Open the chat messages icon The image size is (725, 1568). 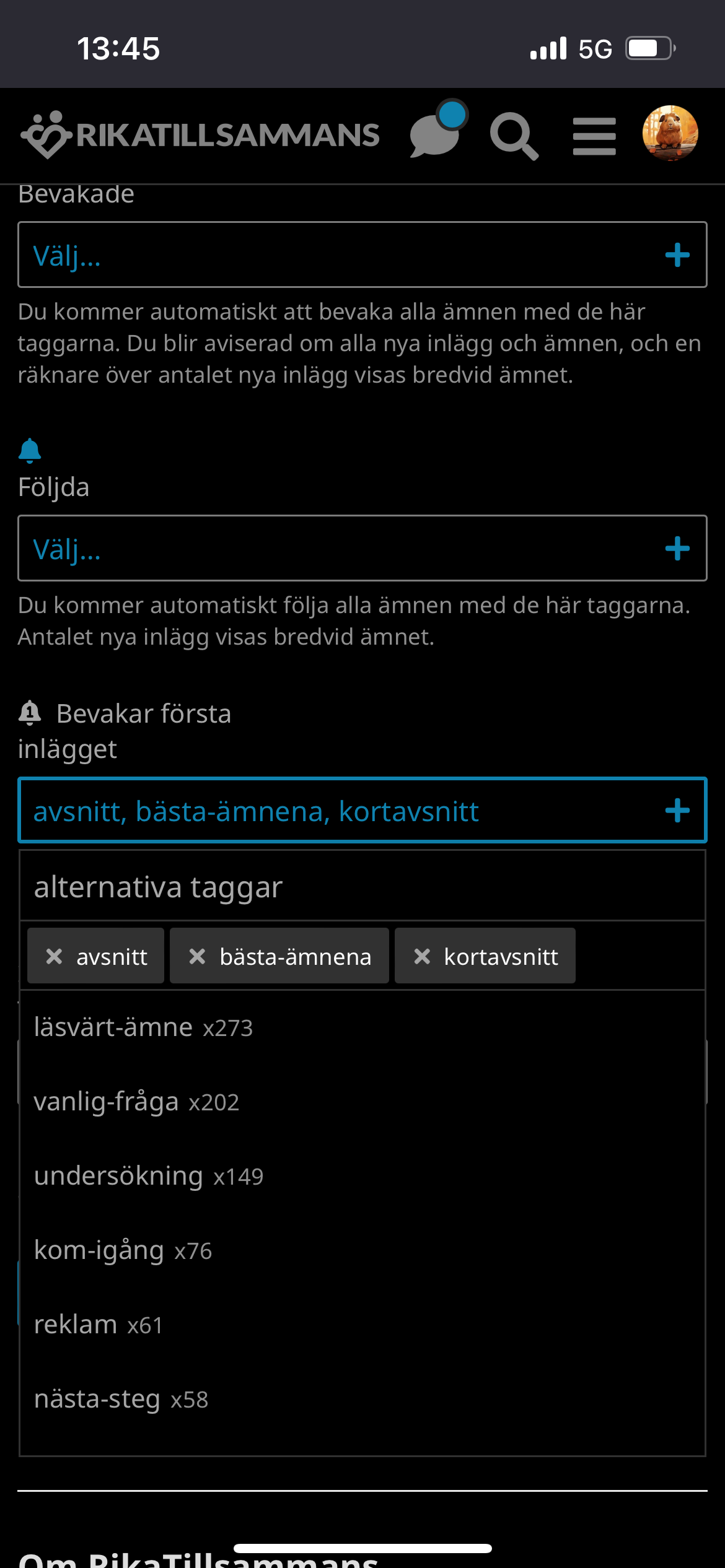point(436,133)
